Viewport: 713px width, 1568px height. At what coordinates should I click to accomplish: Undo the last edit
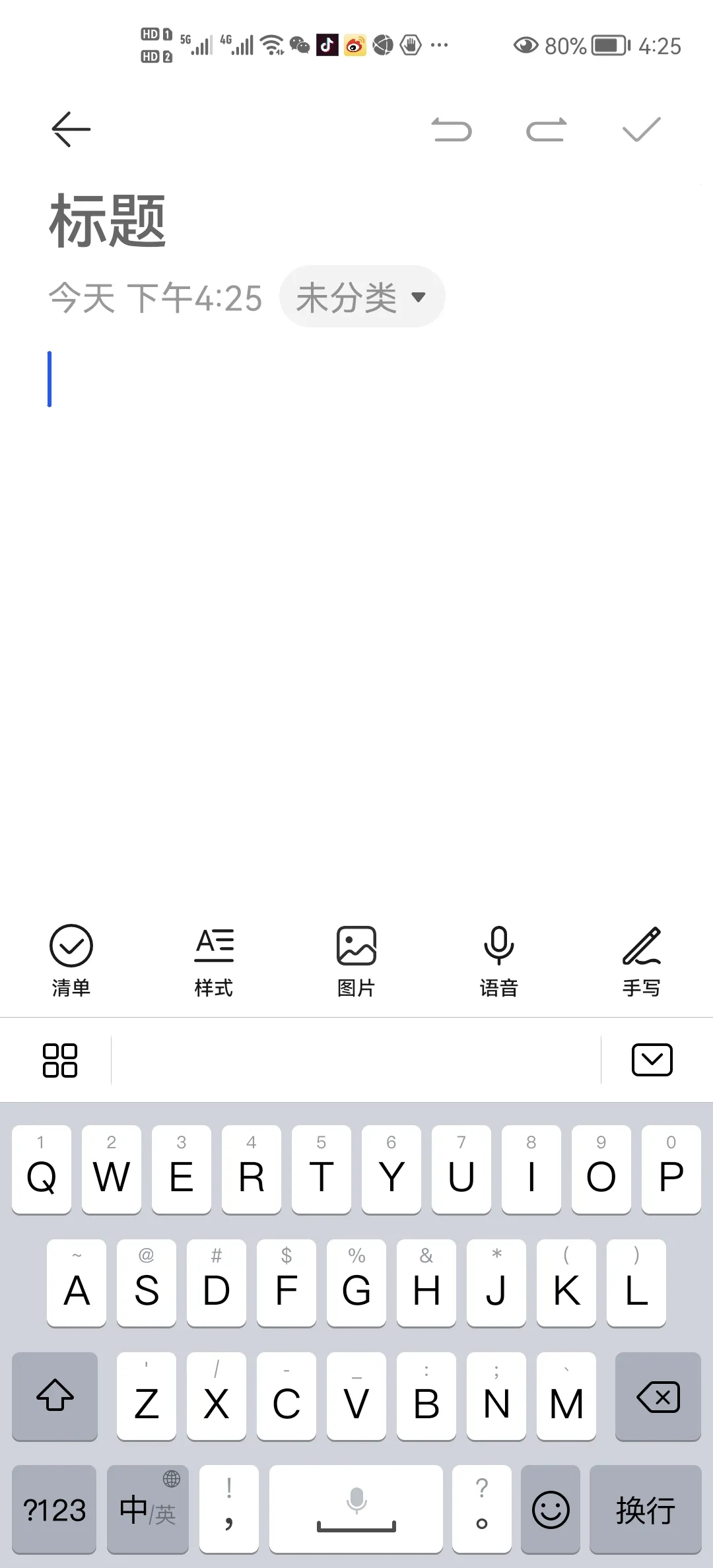tap(452, 130)
